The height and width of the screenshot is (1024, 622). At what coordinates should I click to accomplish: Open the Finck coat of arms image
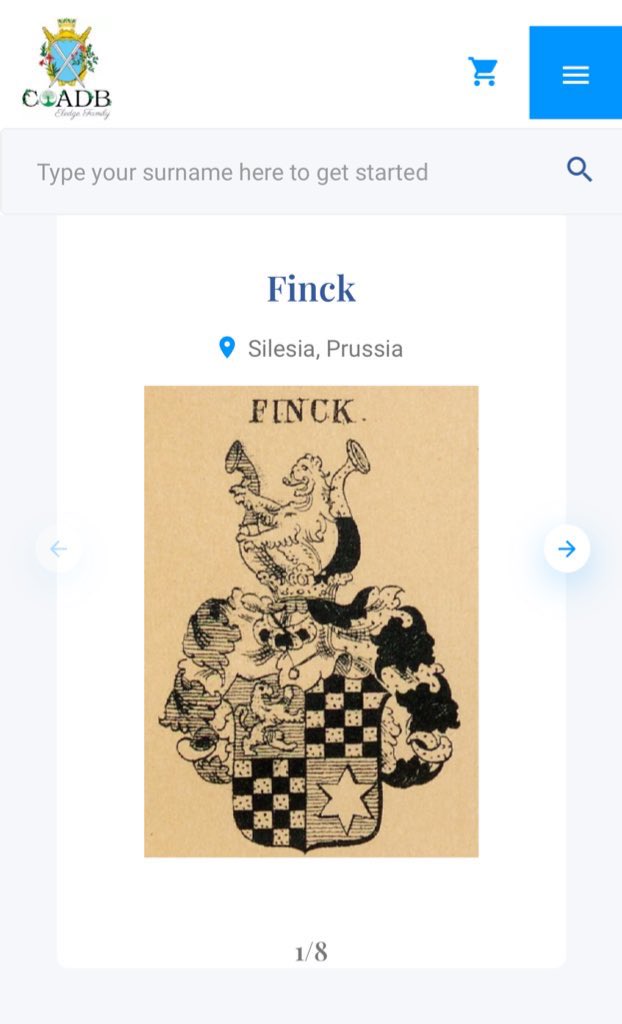(311, 621)
